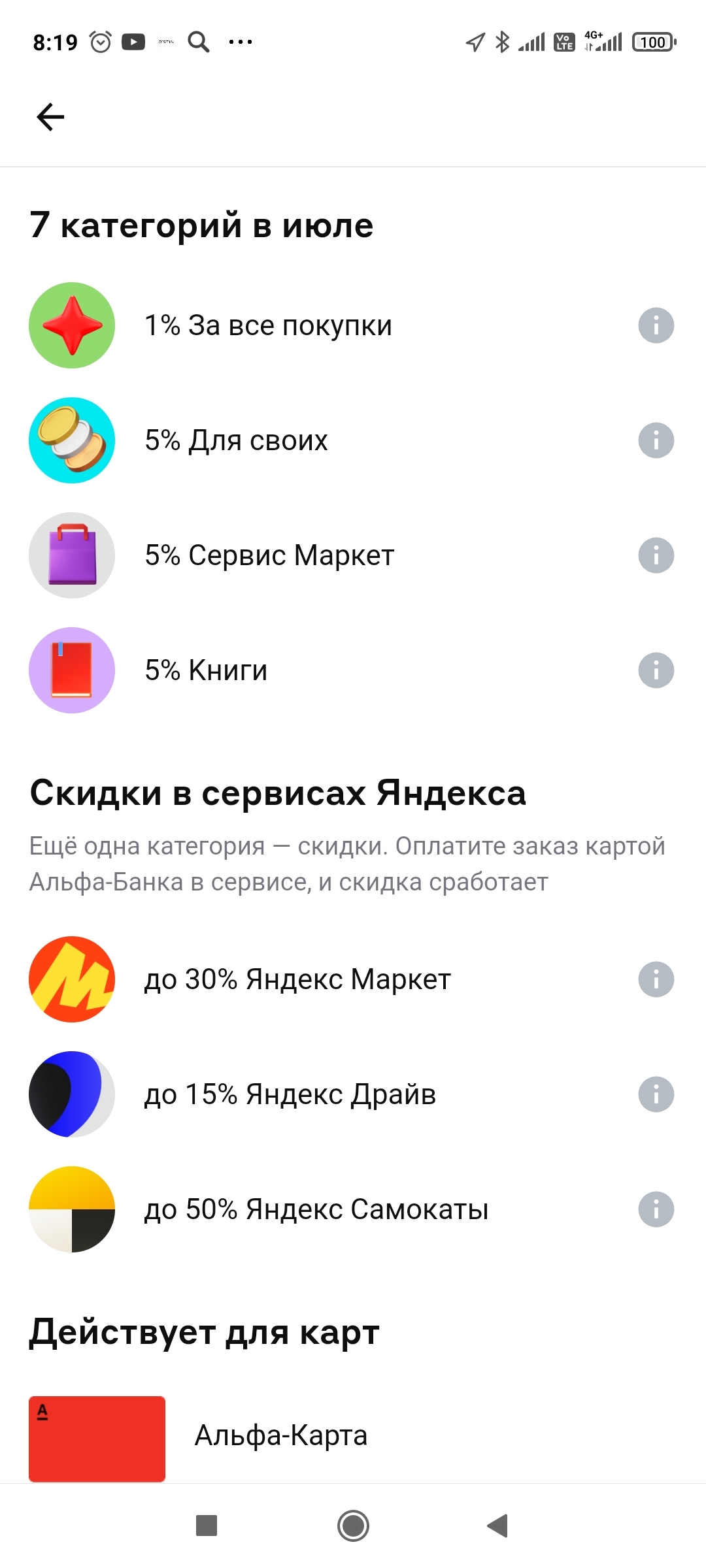This screenshot has width=706, height=1568.
Task: Show info for 1% За все покупки
Action: click(x=656, y=325)
